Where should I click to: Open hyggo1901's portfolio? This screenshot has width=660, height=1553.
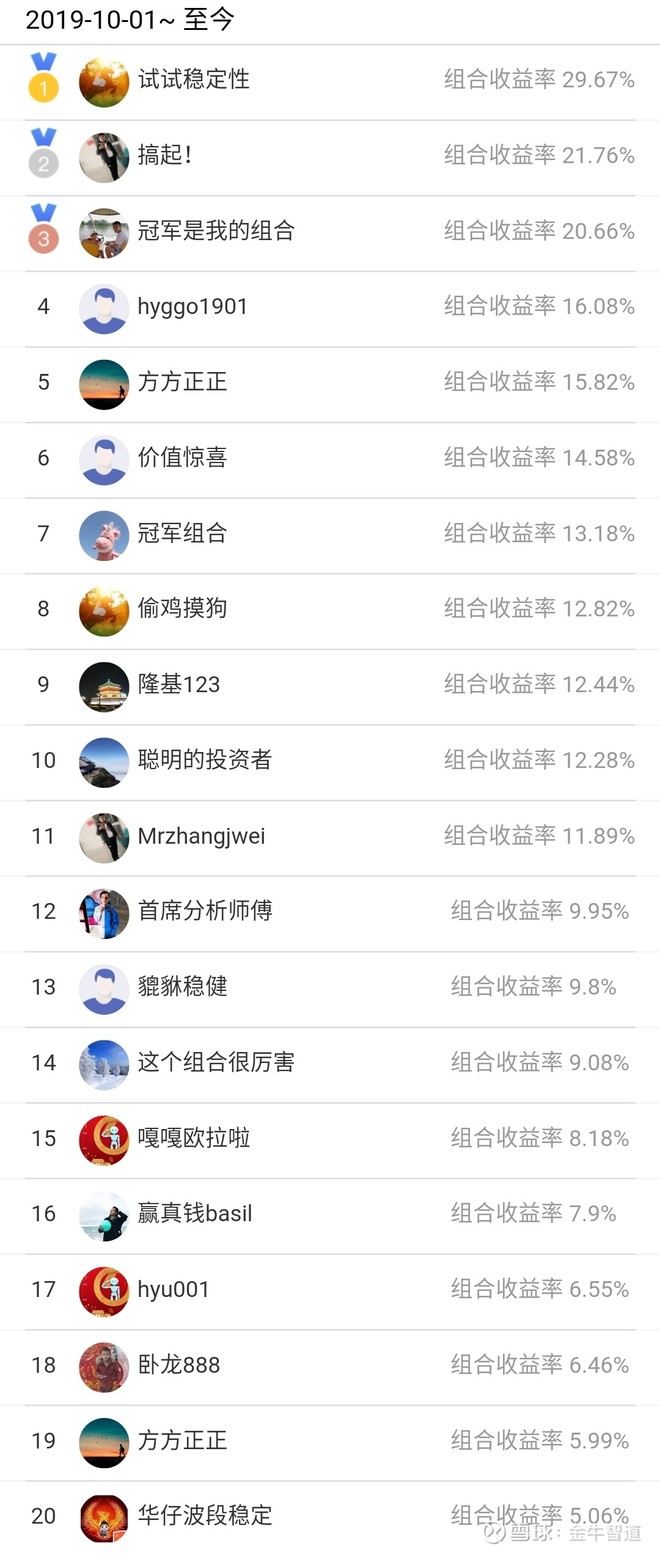tap(192, 307)
